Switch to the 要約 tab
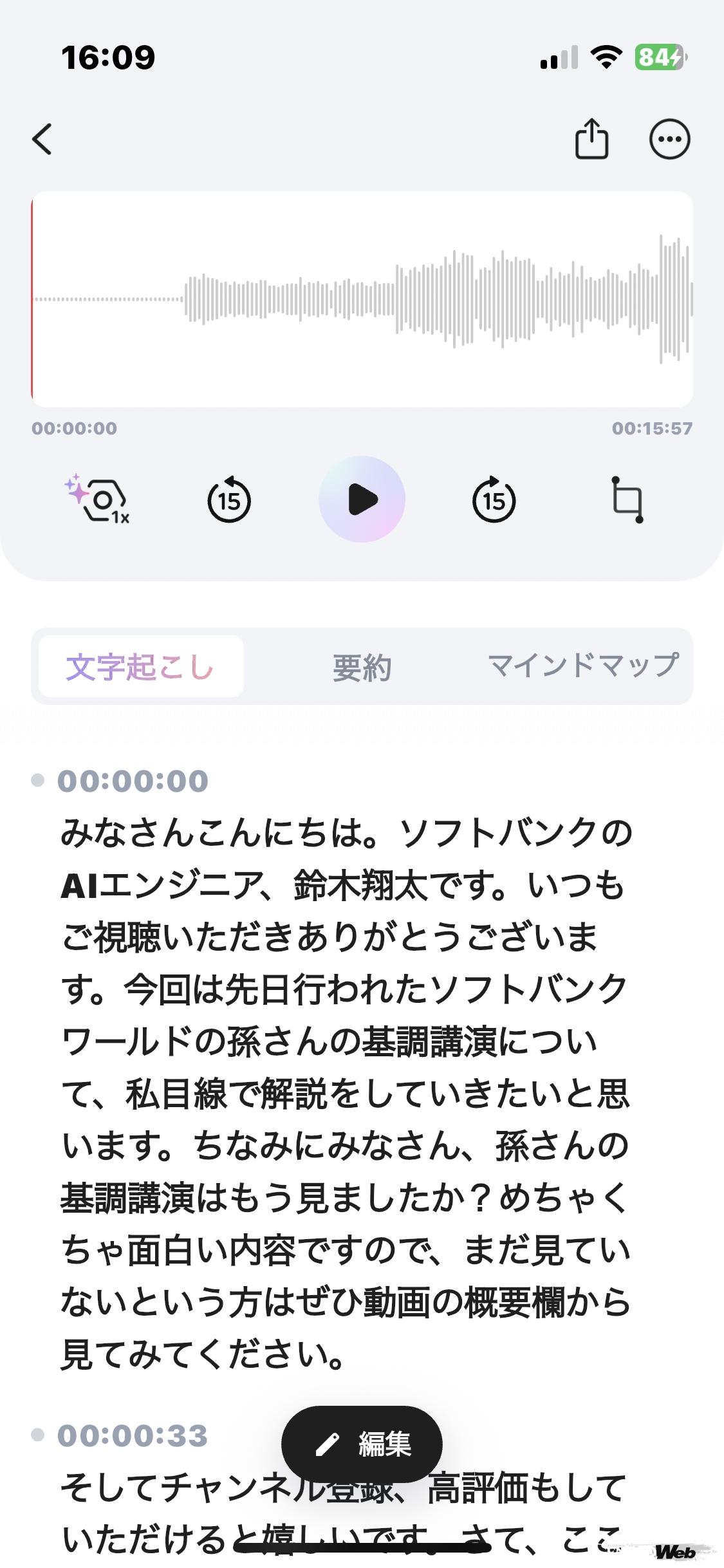 (x=362, y=666)
